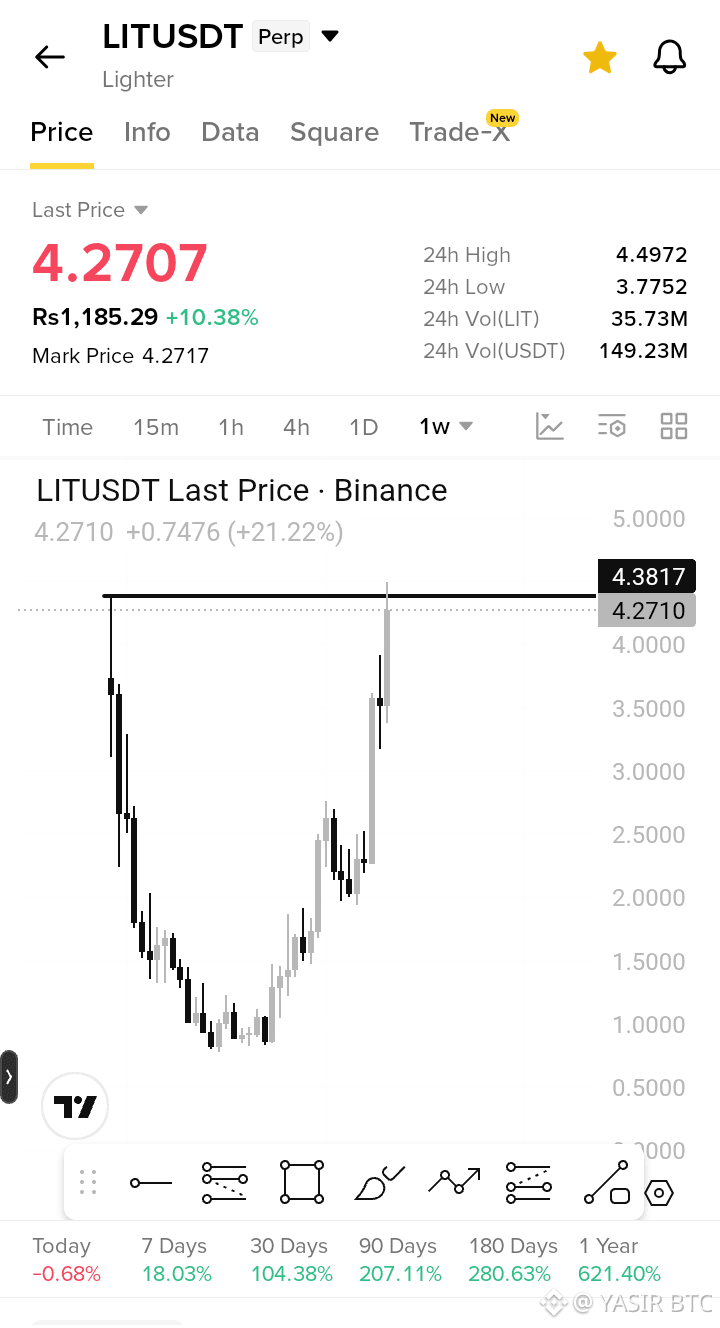Select the 15m chart interval
The image size is (720, 1328).
tap(156, 427)
